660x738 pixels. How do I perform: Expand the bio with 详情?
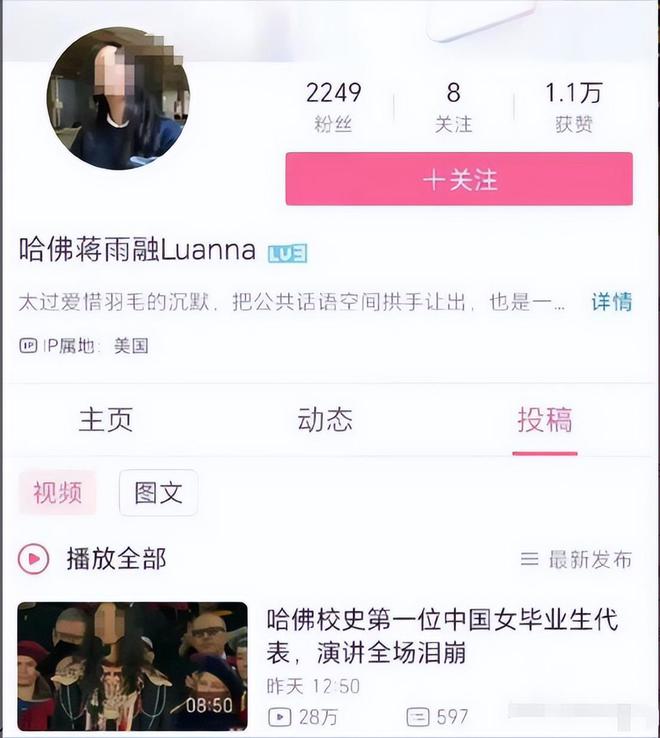[x=611, y=301]
